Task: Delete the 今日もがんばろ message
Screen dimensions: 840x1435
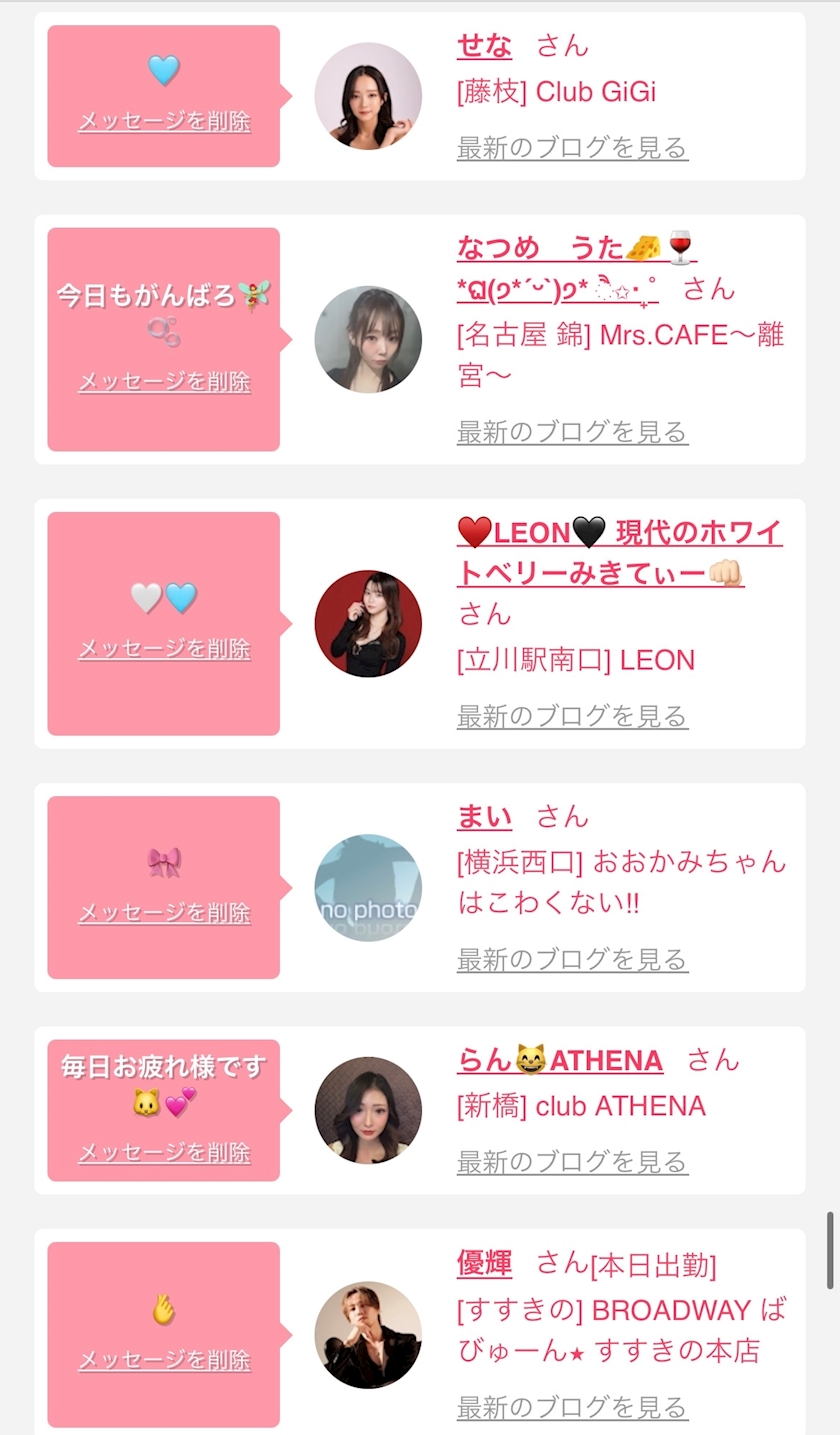Action: pyautogui.click(x=164, y=382)
